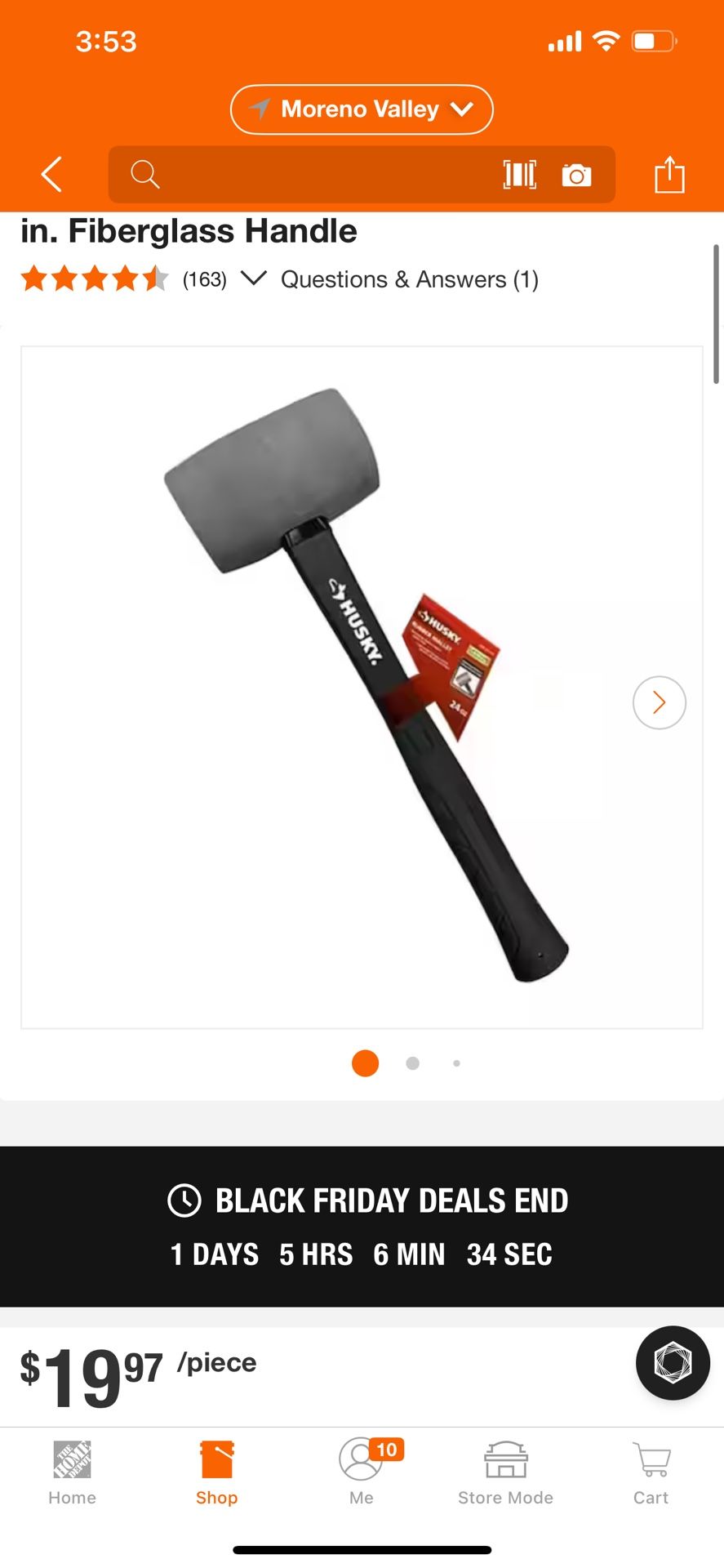The height and width of the screenshot is (1568, 724).
Task: Open the product search field
Action: coord(310,174)
